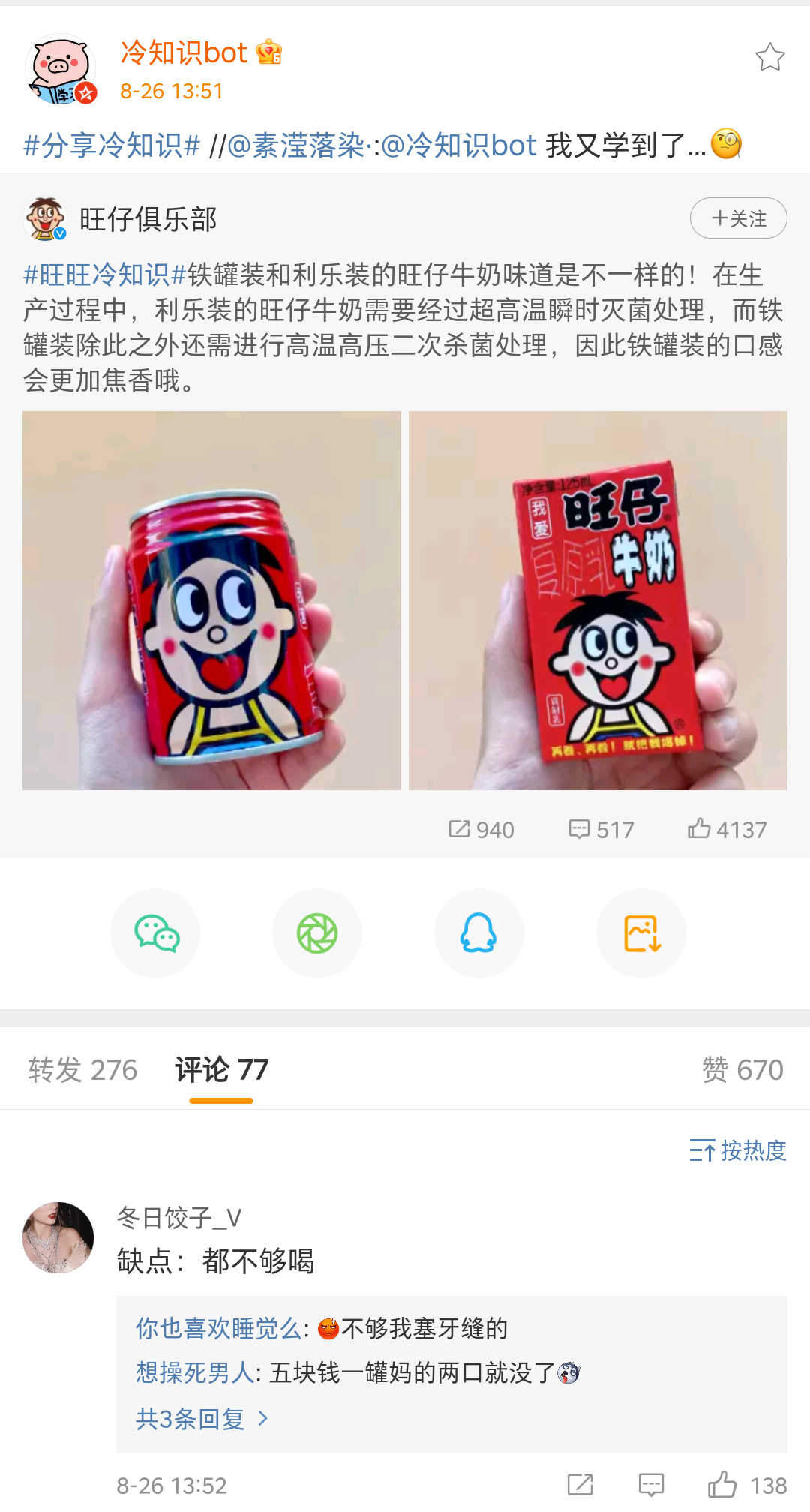The height and width of the screenshot is (1512, 810).
Task: Favorite this post with the star icon
Action: coord(769,58)
